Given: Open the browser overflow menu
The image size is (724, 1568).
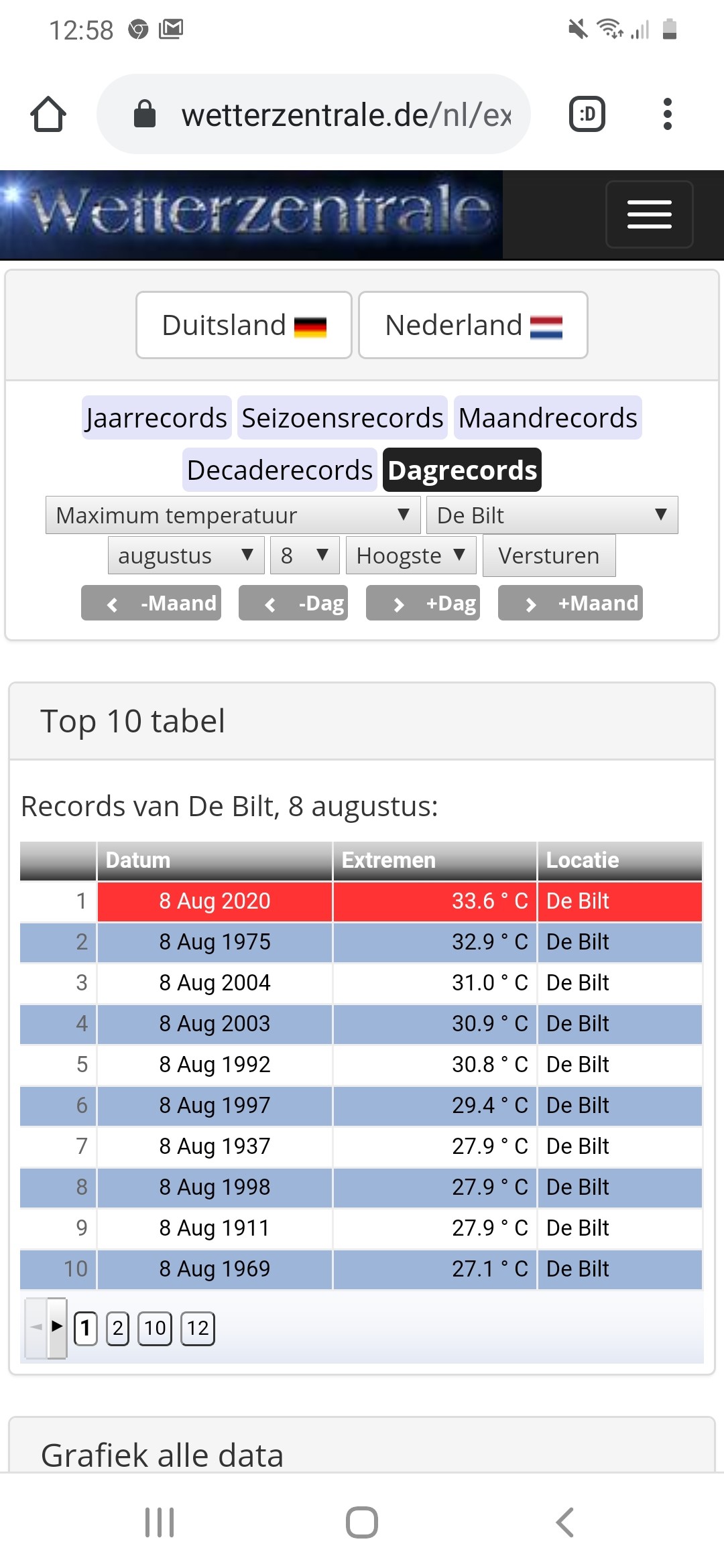Looking at the screenshot, I should (x=667, y=114).
